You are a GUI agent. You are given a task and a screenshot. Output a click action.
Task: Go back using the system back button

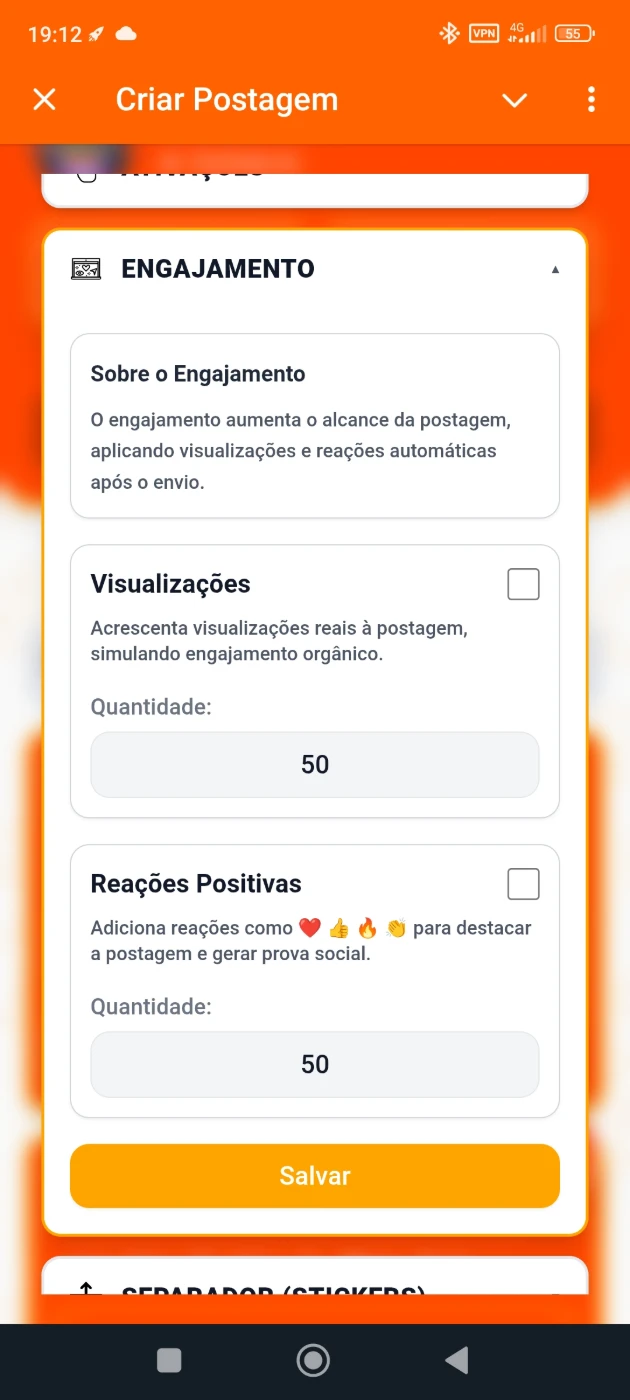[x=457, y=1360]
